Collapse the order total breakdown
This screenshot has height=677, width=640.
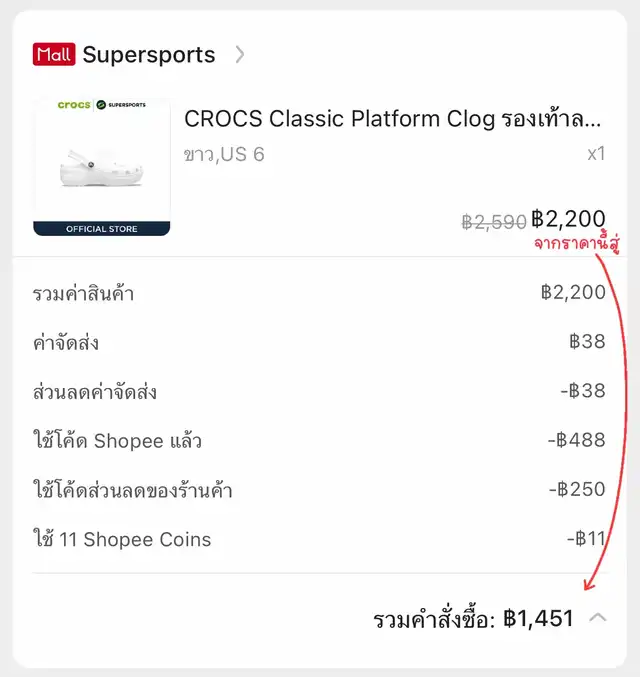click(x=597, y=618)
